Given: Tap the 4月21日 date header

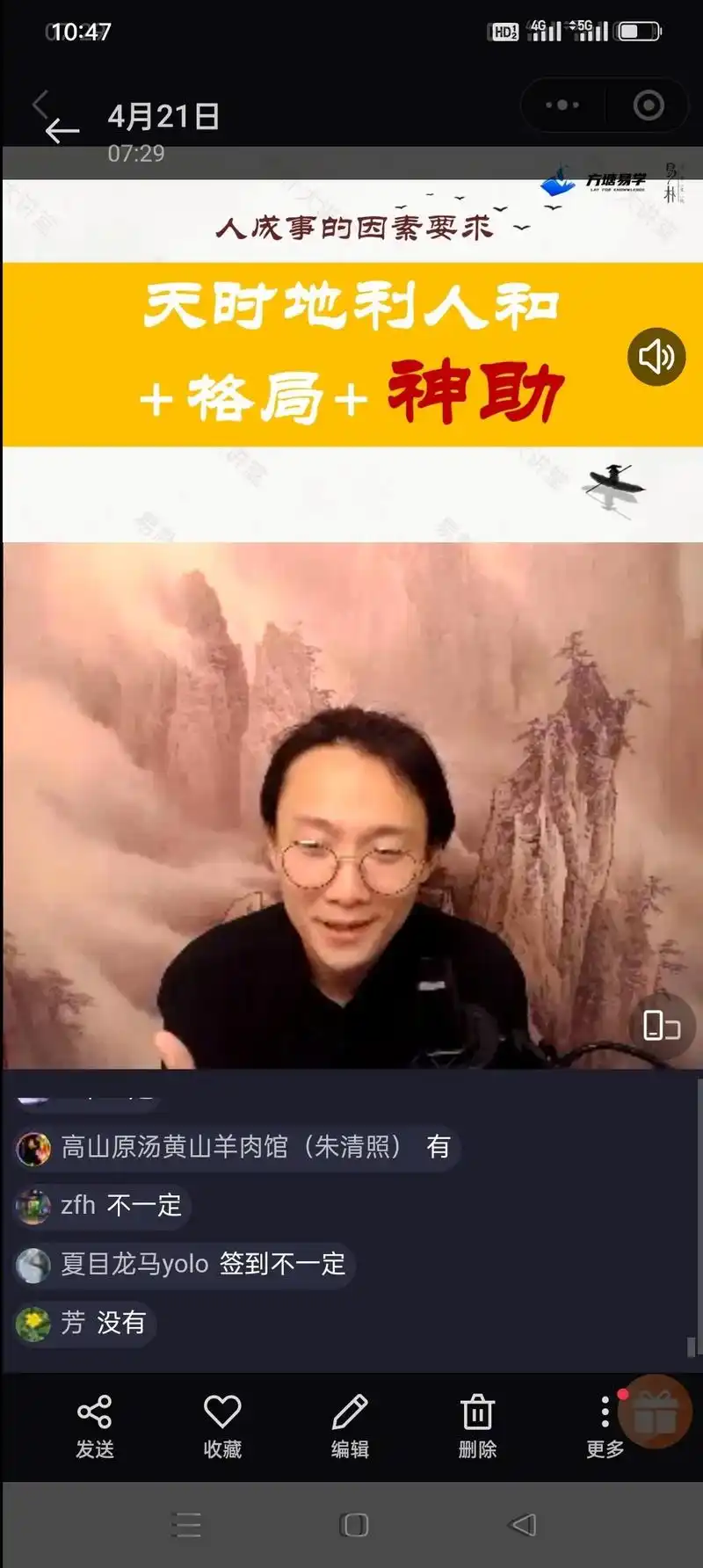Looking at the screenshot, I should [163, 115].
